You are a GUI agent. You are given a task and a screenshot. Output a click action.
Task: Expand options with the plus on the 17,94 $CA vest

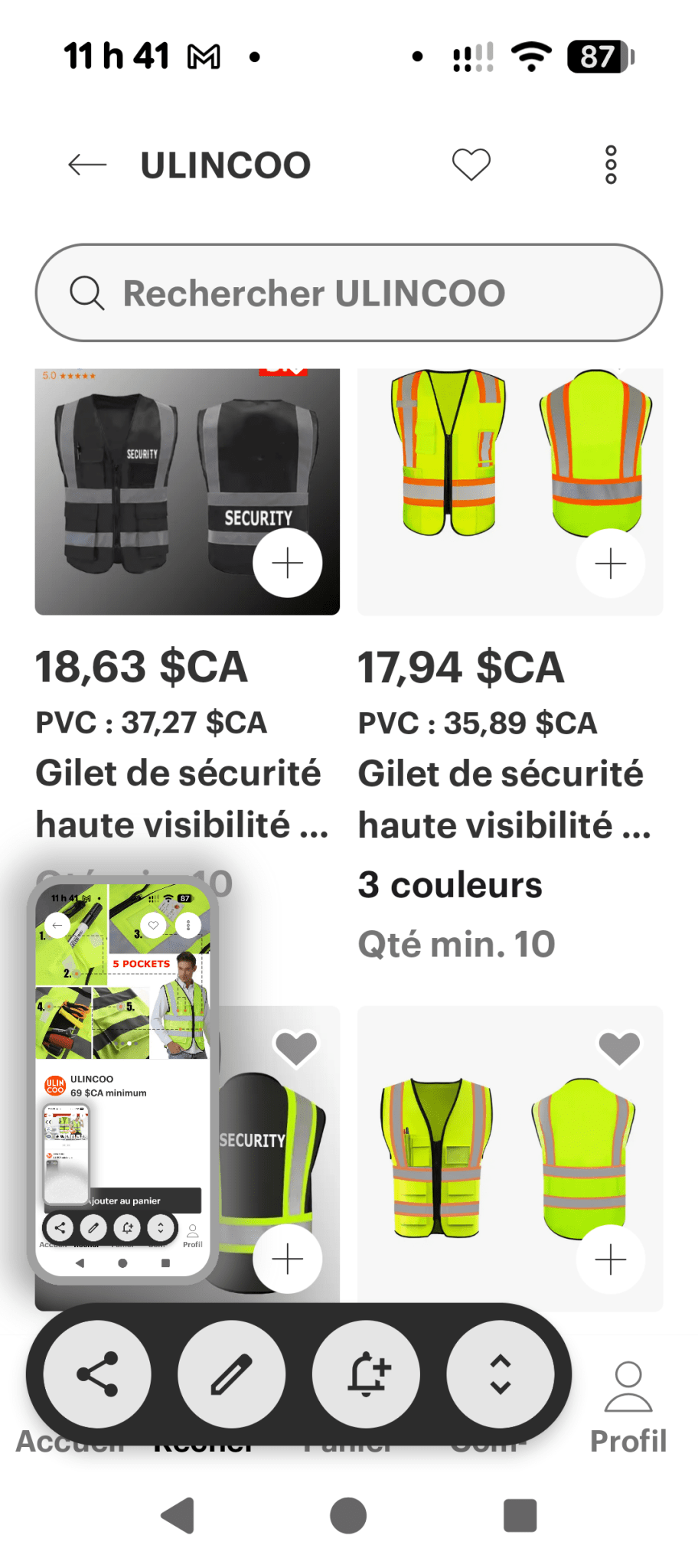610,563
